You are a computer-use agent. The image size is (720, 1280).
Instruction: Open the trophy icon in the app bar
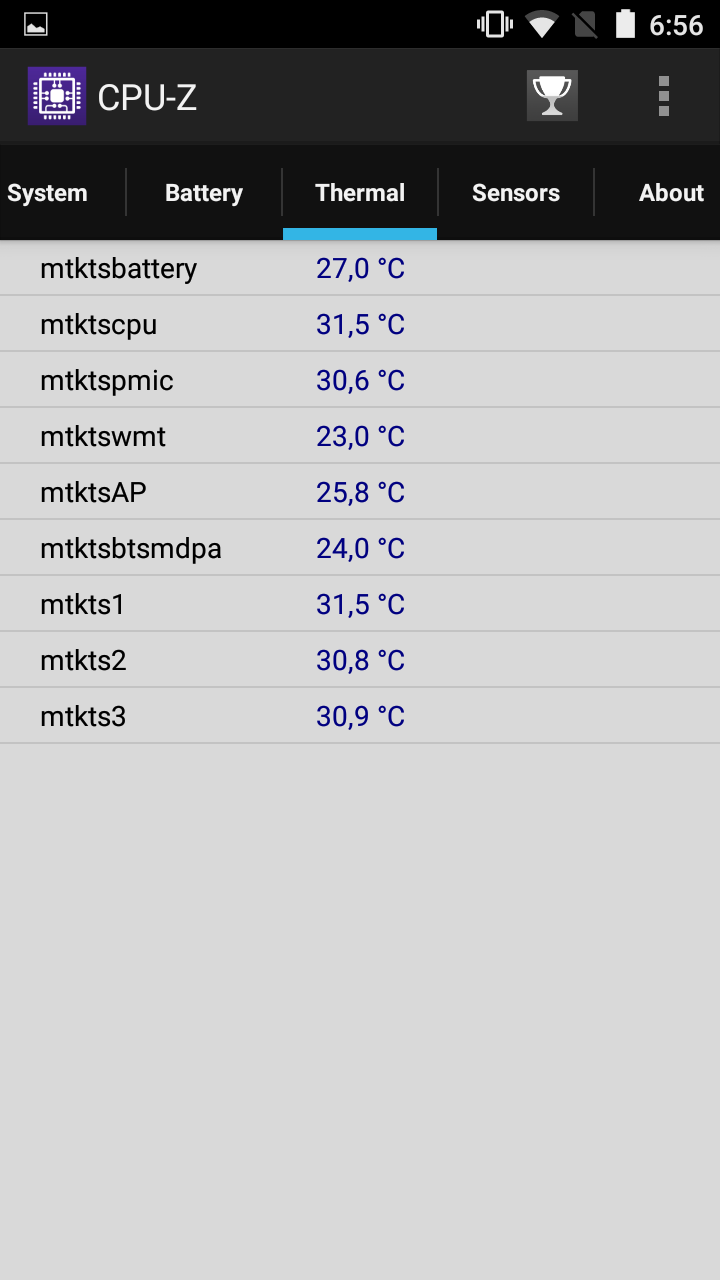[x=552, y=96]
